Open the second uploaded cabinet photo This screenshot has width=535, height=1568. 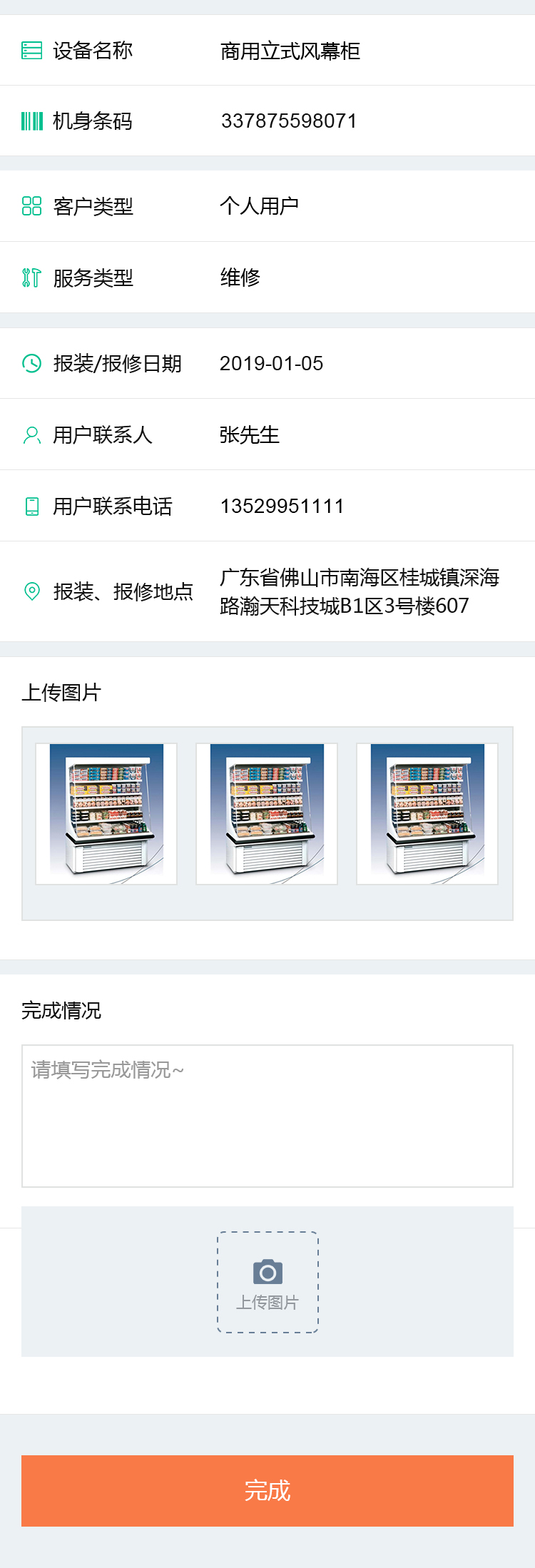coord(267,814)
